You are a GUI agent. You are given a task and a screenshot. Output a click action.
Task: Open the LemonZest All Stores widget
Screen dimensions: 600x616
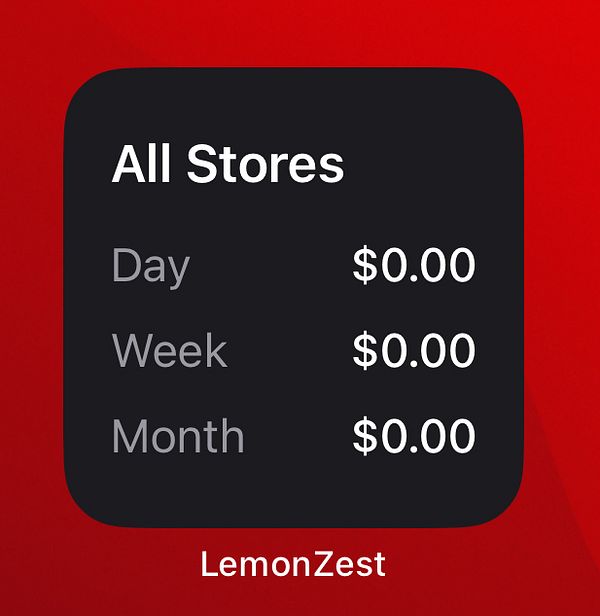(294, 298)
